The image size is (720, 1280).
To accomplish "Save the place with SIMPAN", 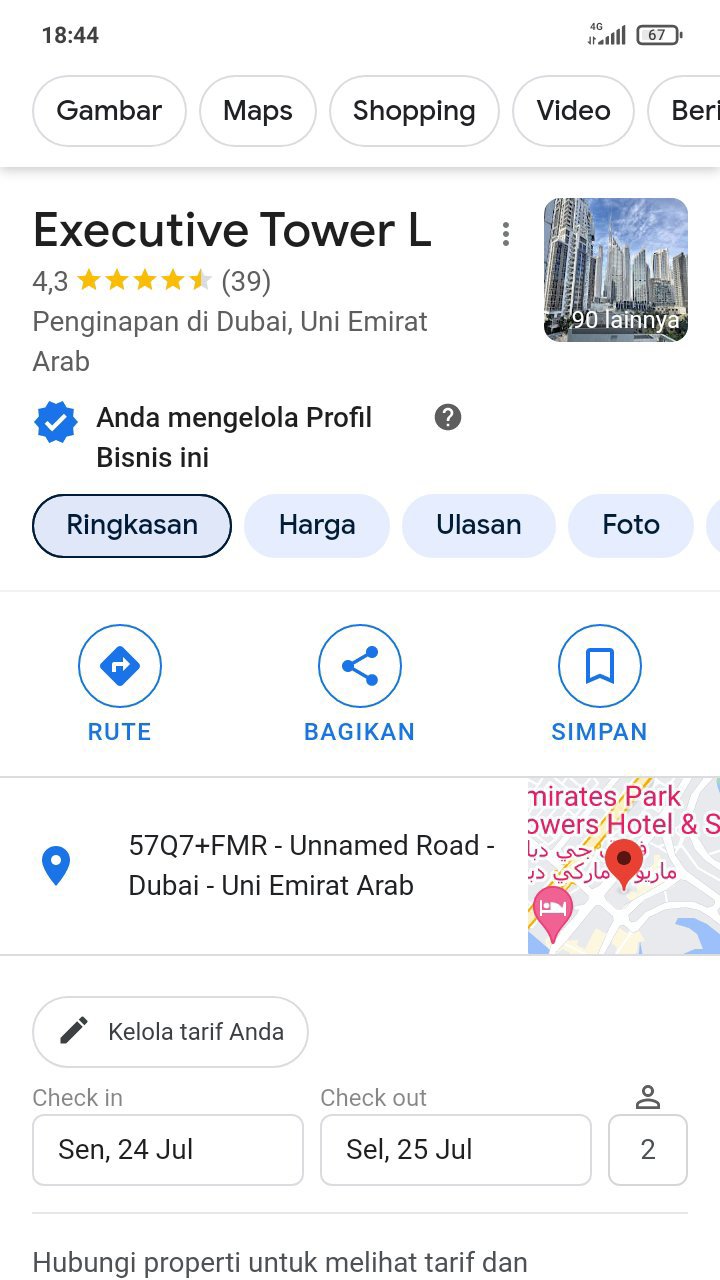I will coord(599,685).
